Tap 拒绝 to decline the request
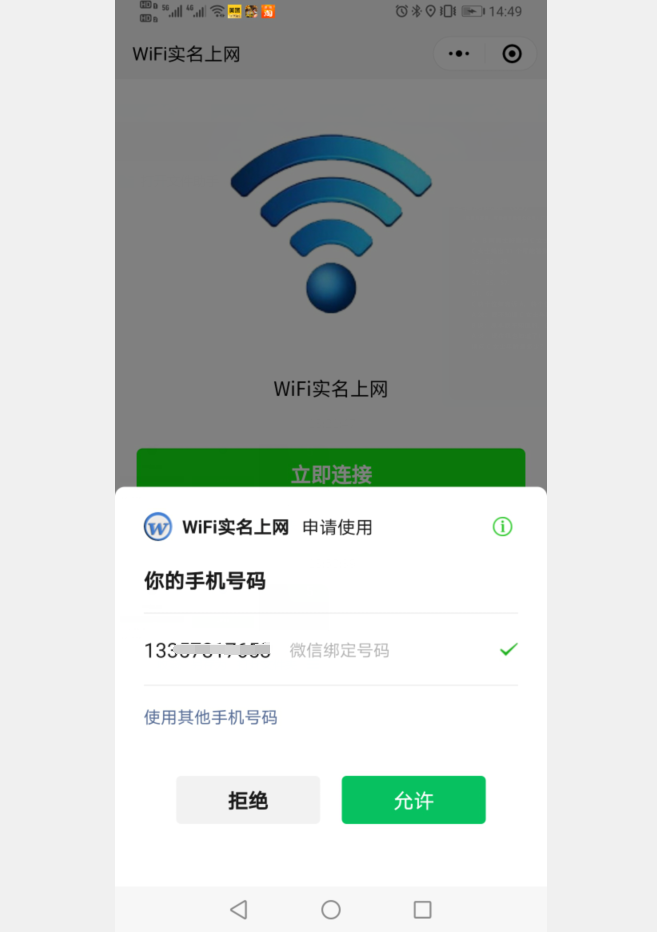The image size is (657, 932). point(248,800)
